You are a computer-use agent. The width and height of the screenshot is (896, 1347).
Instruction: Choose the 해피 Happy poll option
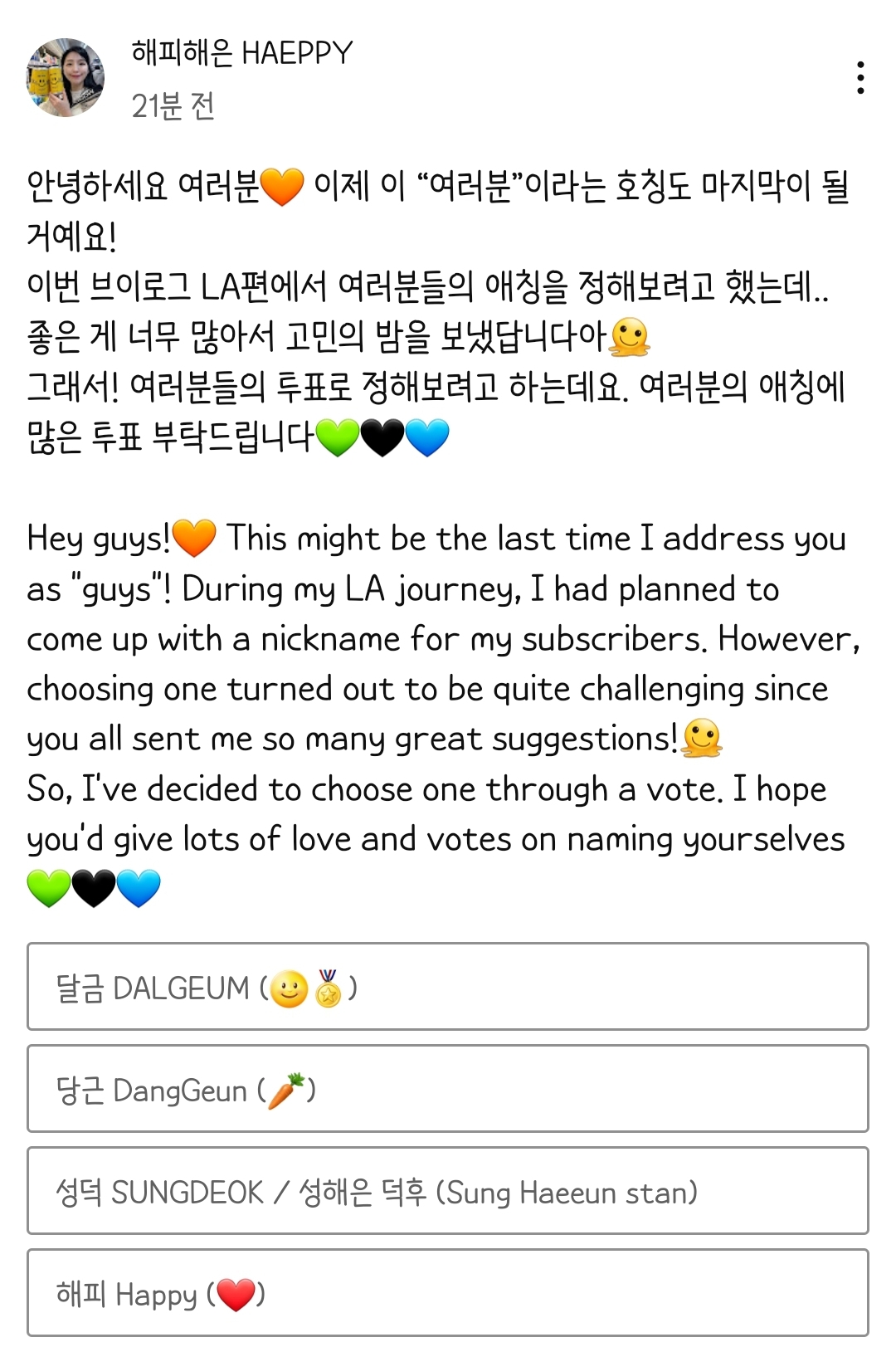[x=447, y=1292]
